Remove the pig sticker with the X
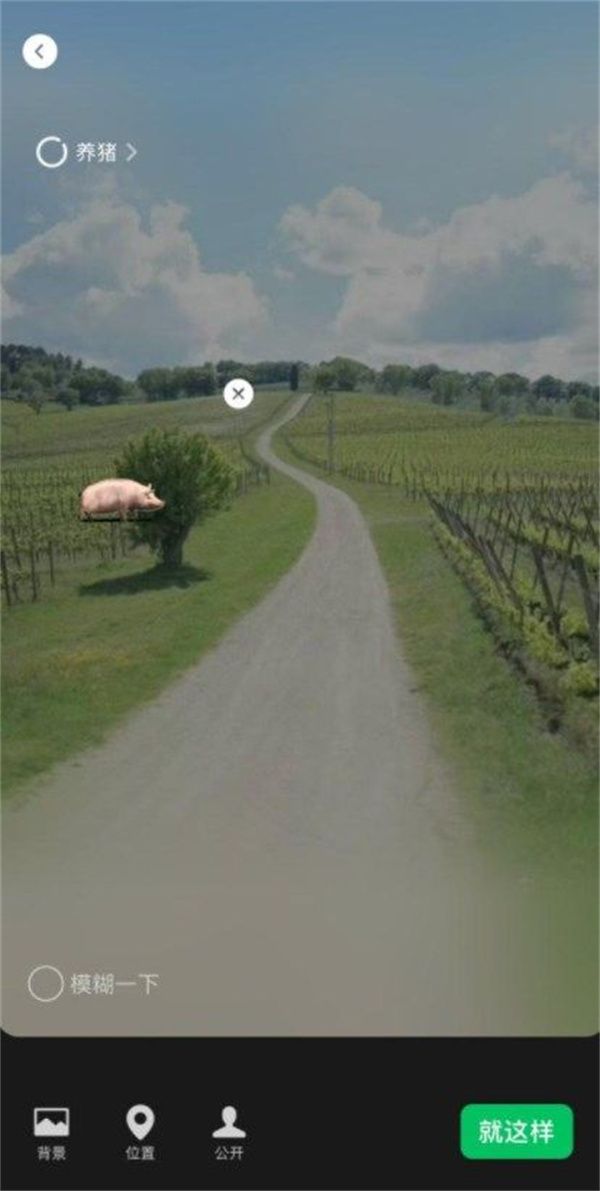This screenshot has height=1191, width=600. click(238, 394)
